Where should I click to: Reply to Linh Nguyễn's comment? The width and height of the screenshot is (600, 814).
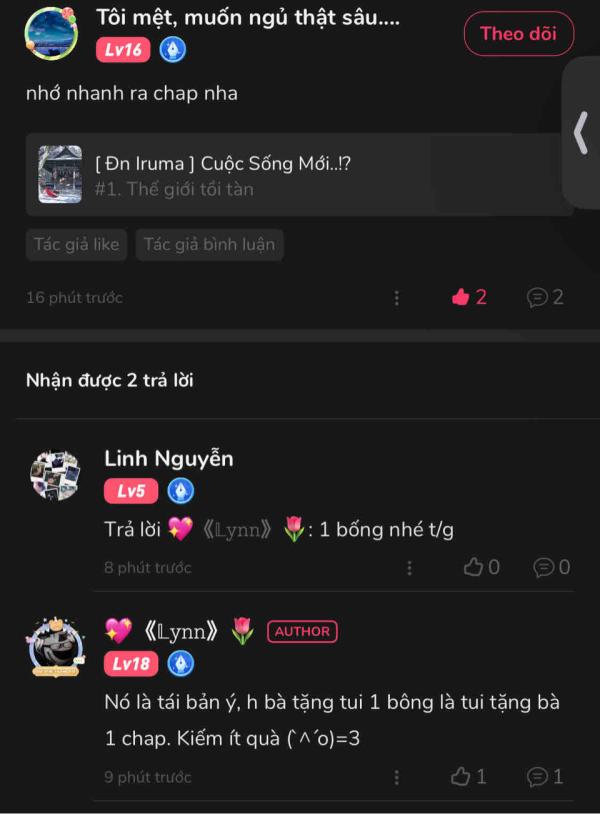point(551,568)
